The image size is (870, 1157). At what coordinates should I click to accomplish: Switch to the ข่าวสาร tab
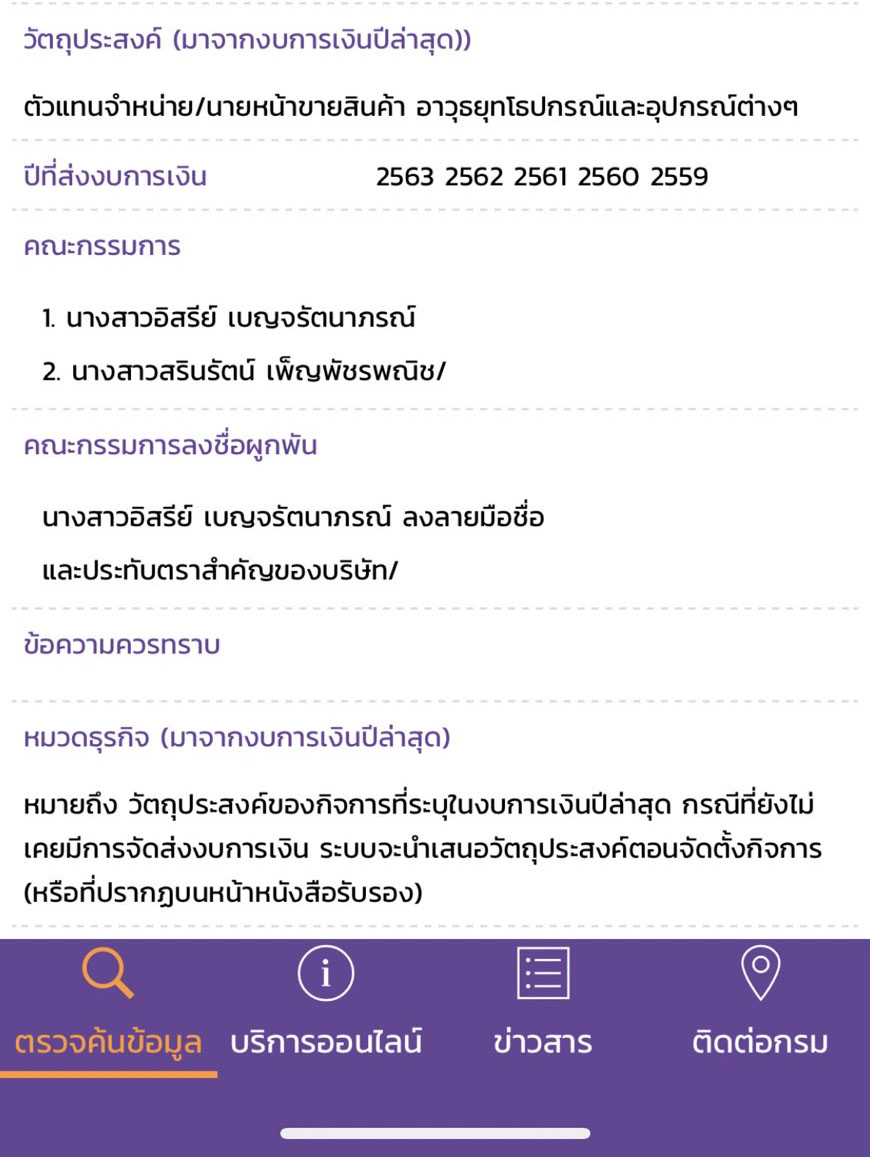pos(544,1042)
